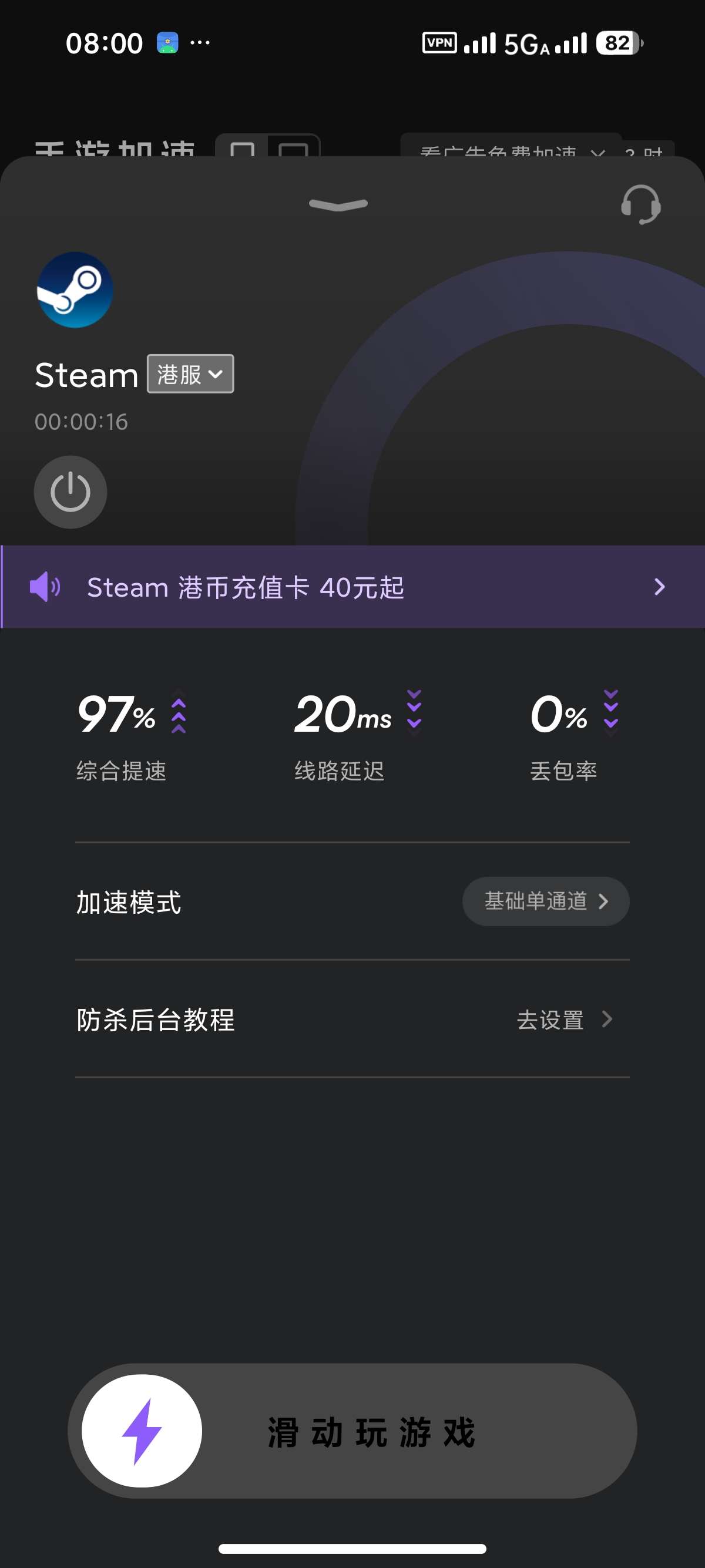Stop acceleration with the power button

pos(70,492)
